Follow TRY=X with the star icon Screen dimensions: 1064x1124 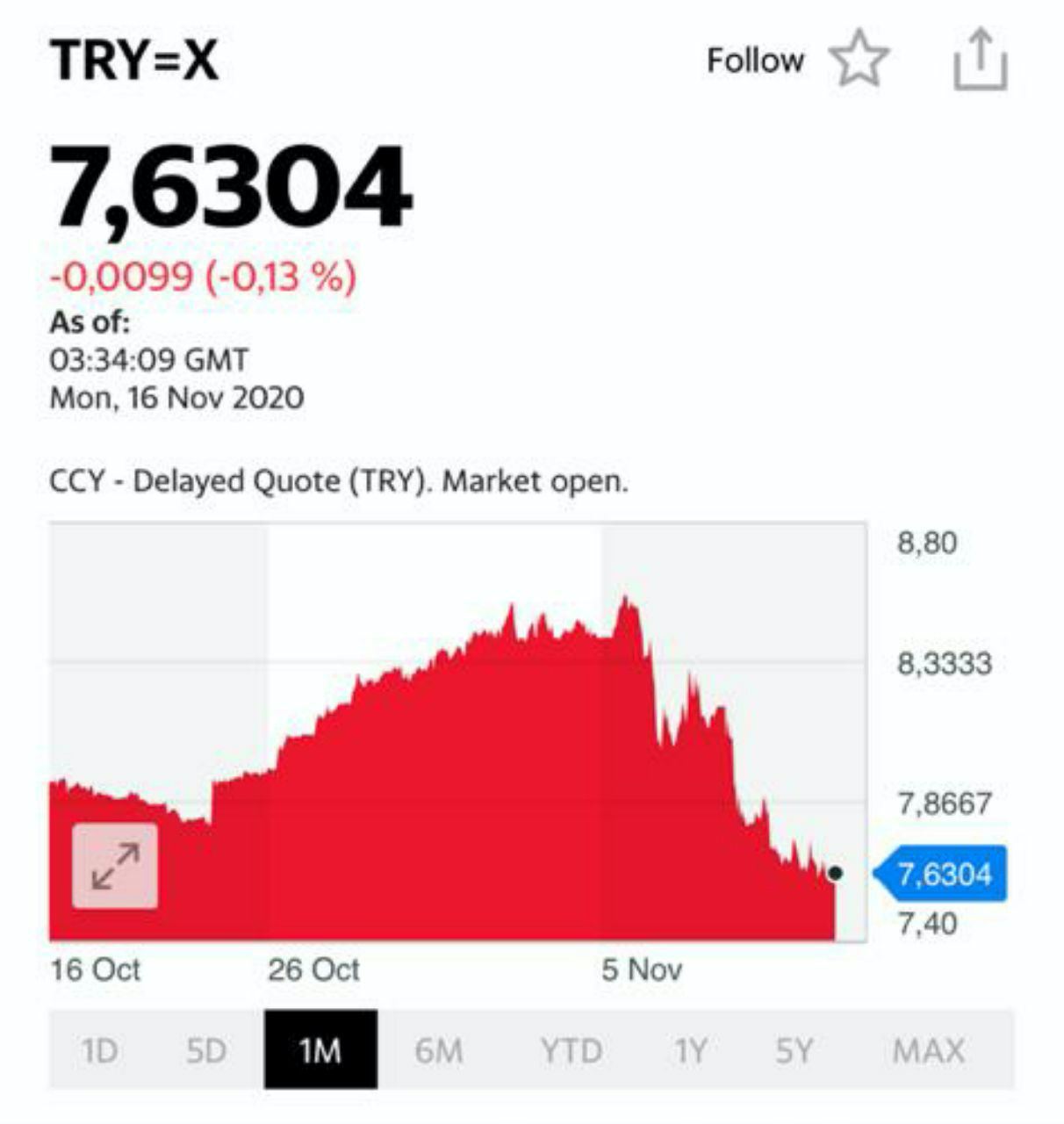pos(859,60)
